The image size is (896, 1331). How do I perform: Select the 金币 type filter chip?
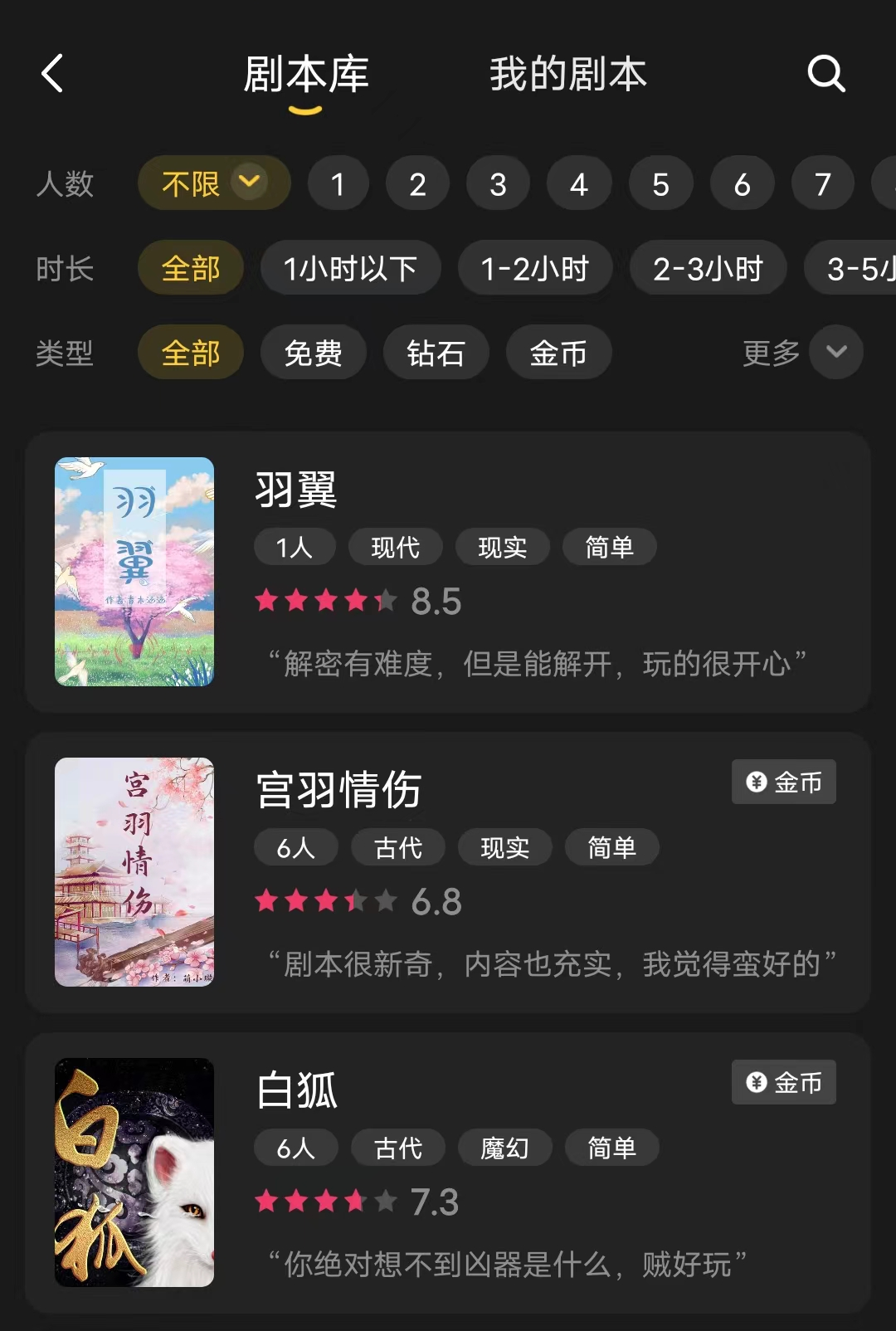558,353
